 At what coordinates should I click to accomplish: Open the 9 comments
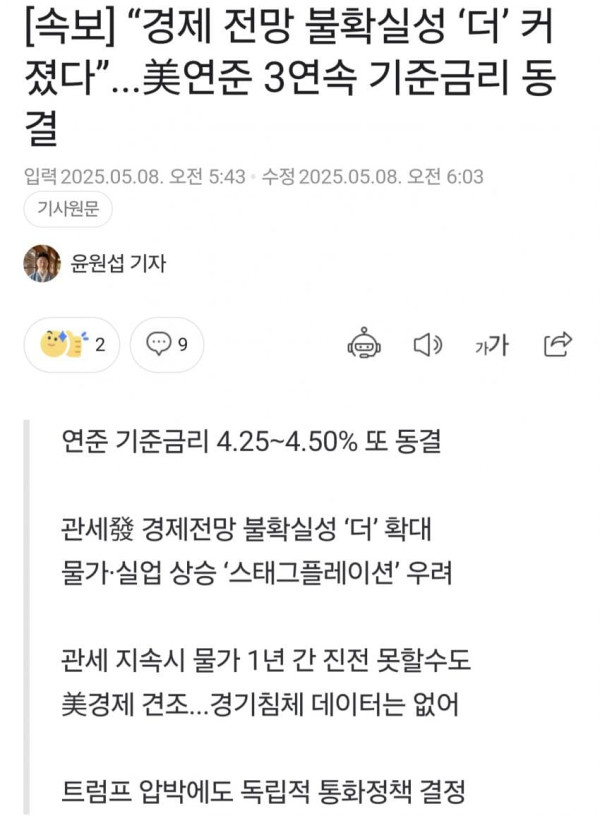[167, 345]
